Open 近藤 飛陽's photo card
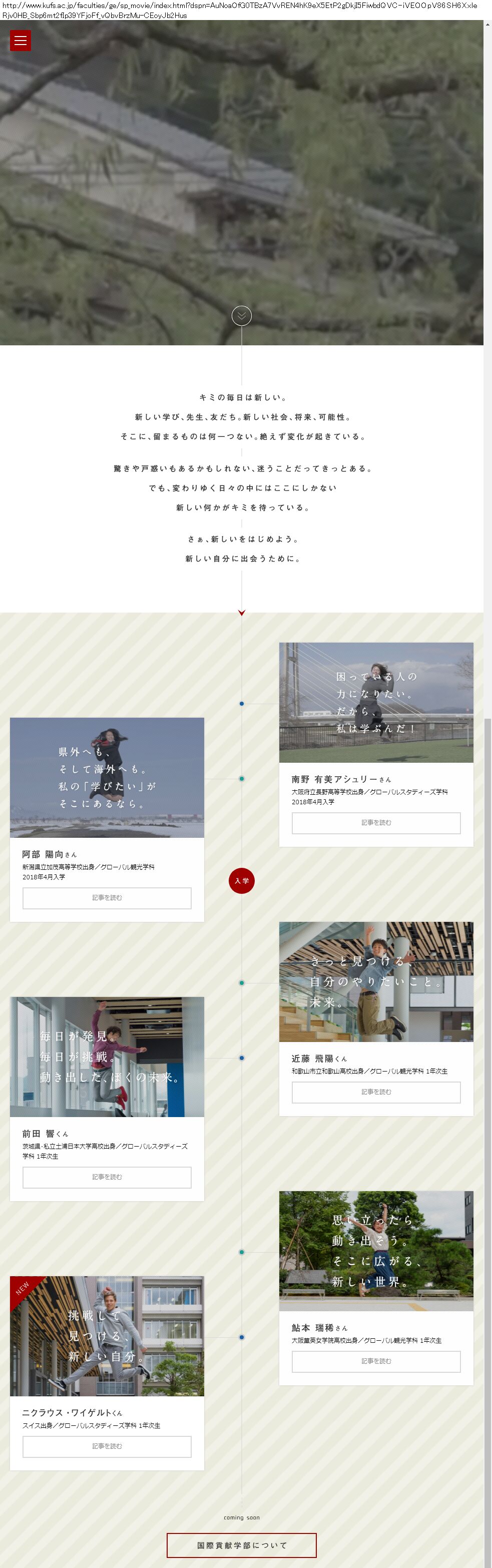 [x=376, y=982]
